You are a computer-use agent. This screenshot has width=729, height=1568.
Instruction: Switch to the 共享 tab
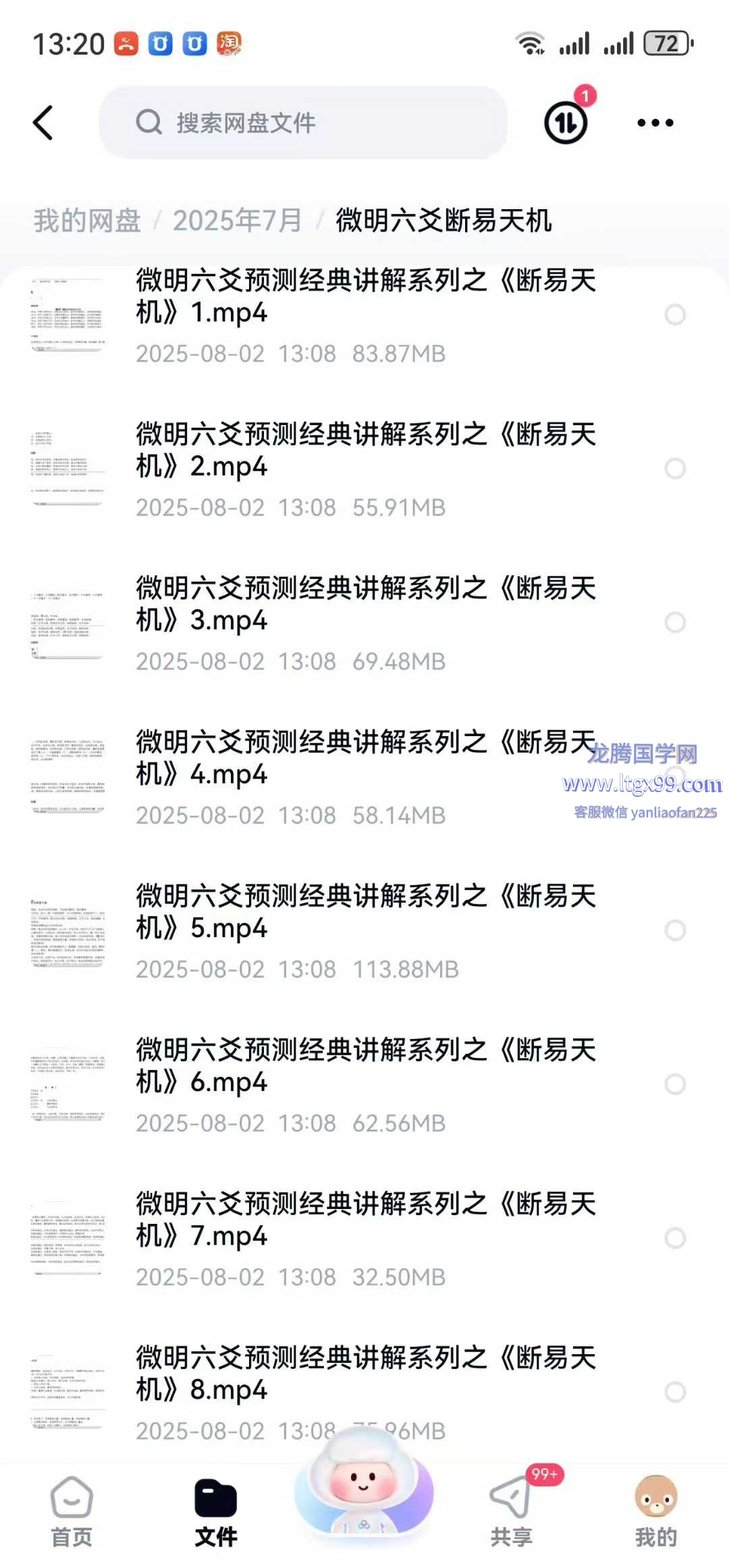click(x=511, y=1511)
